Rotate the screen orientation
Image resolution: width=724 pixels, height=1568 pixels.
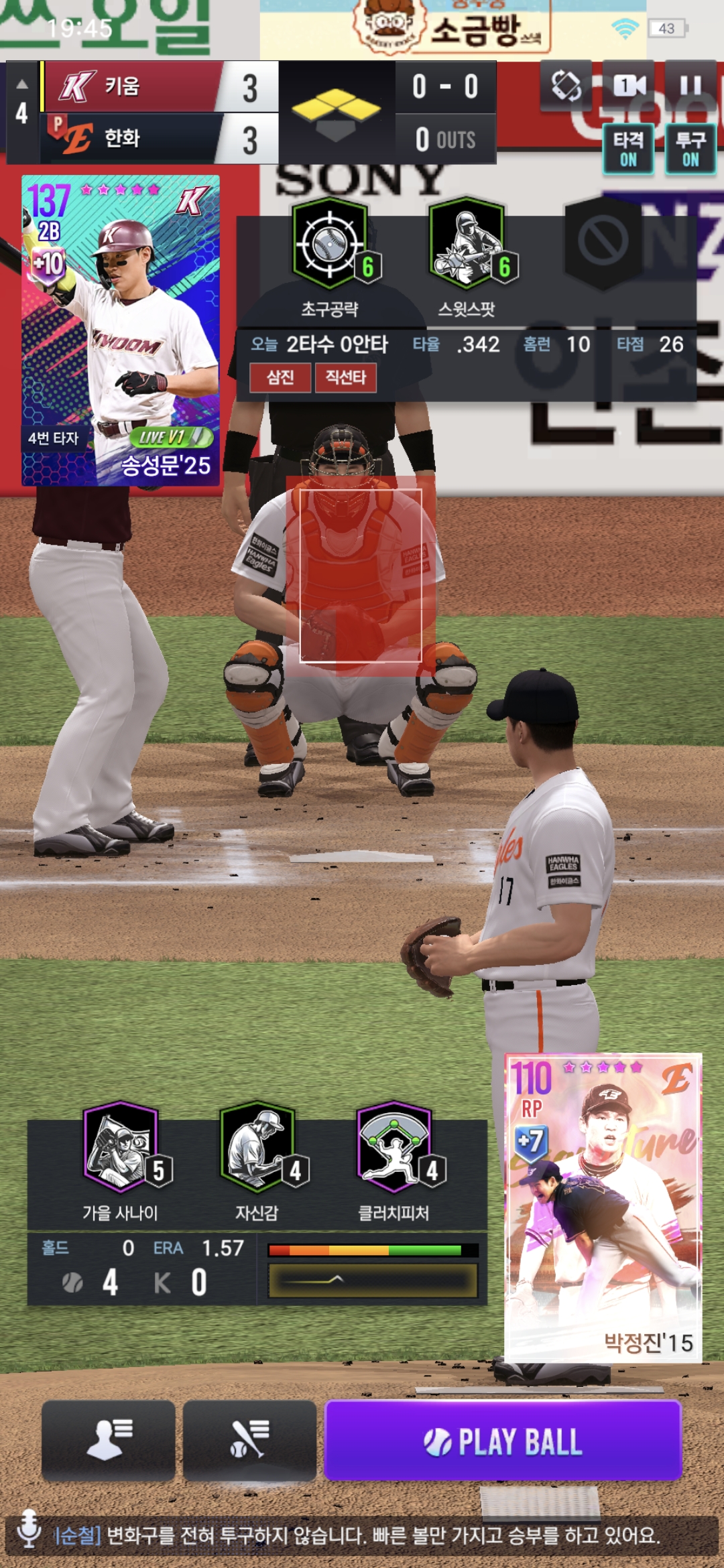pos(566,86)
